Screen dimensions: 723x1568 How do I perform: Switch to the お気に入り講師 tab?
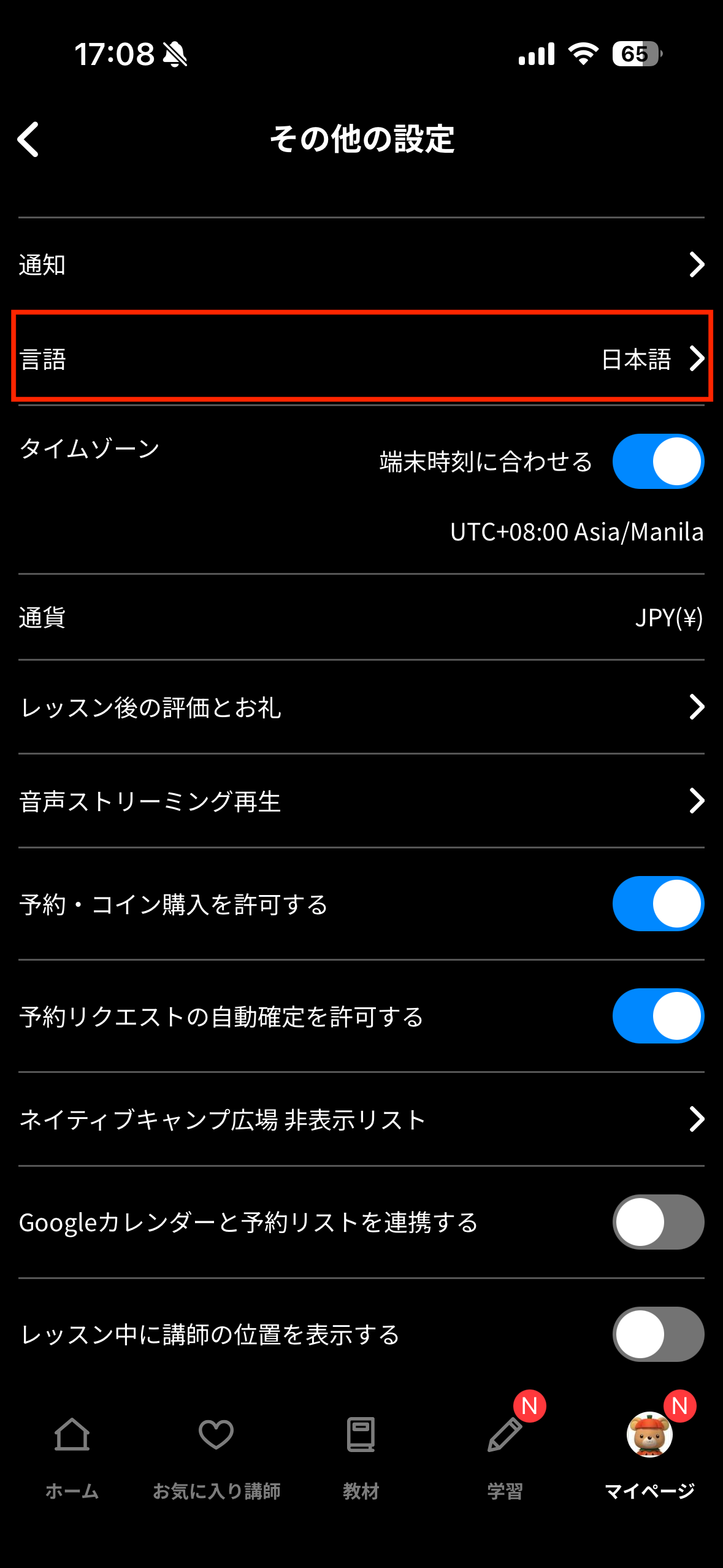tap(216, 1454)
